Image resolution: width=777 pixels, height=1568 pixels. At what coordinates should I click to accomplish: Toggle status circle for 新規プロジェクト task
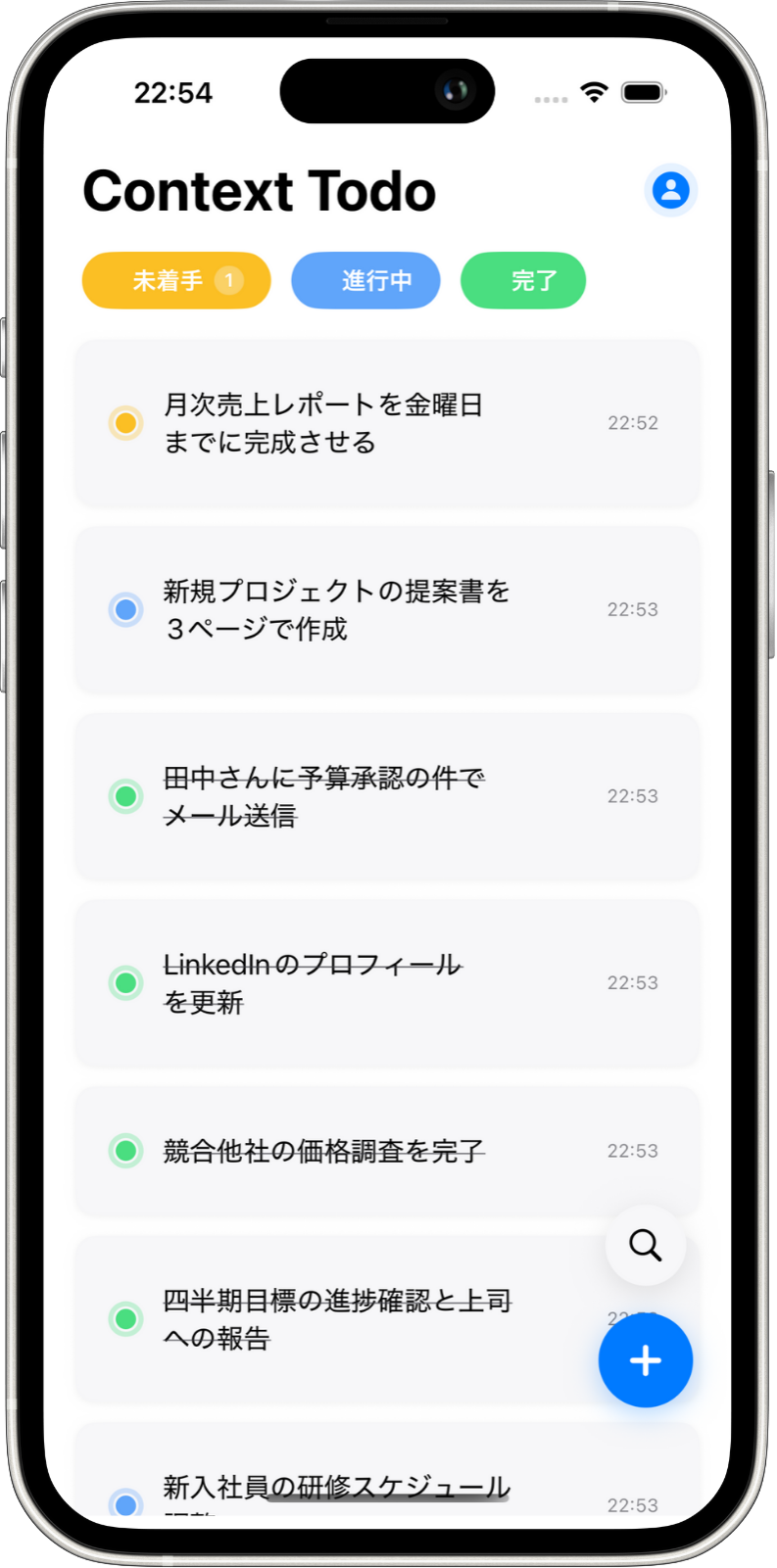(125, 609)
